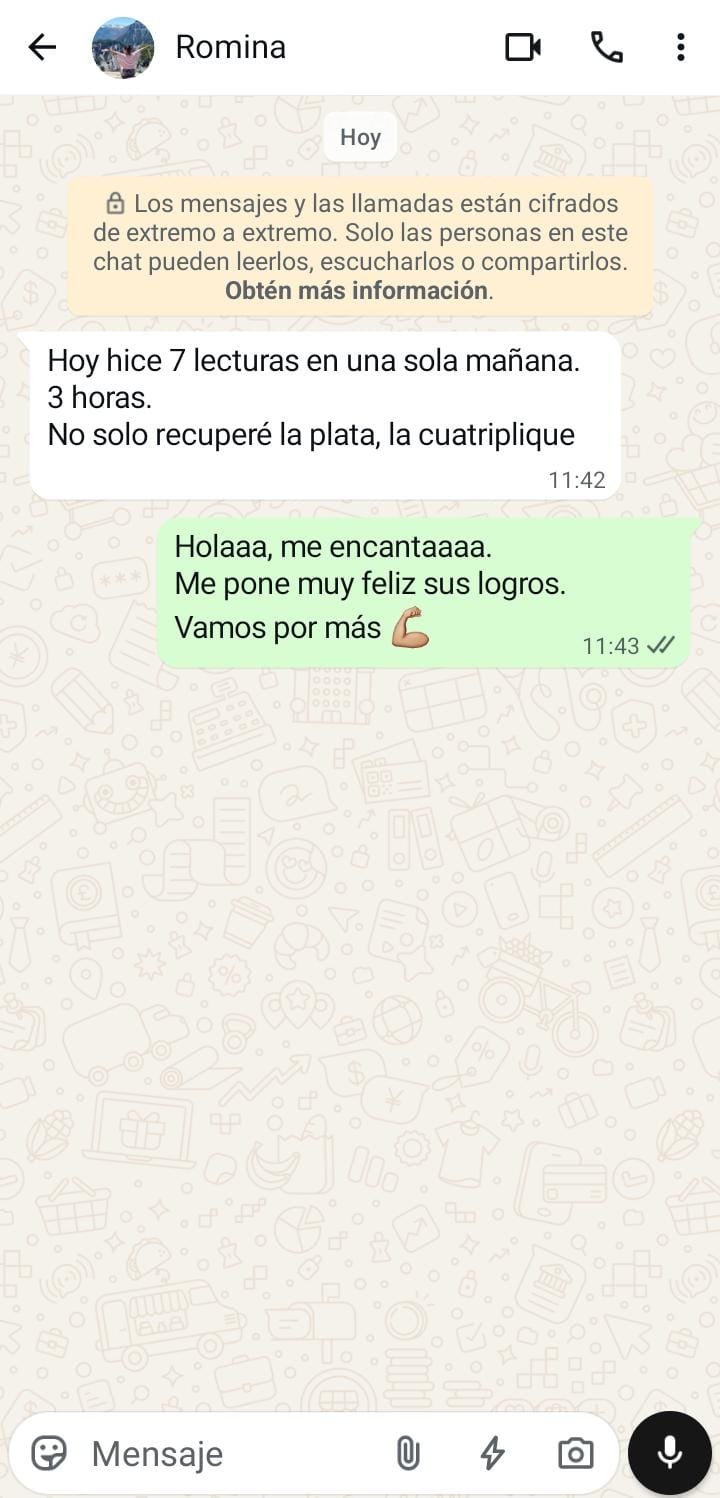Tap the microphone to record a voice message
720x1498 pixels.
668,1452
